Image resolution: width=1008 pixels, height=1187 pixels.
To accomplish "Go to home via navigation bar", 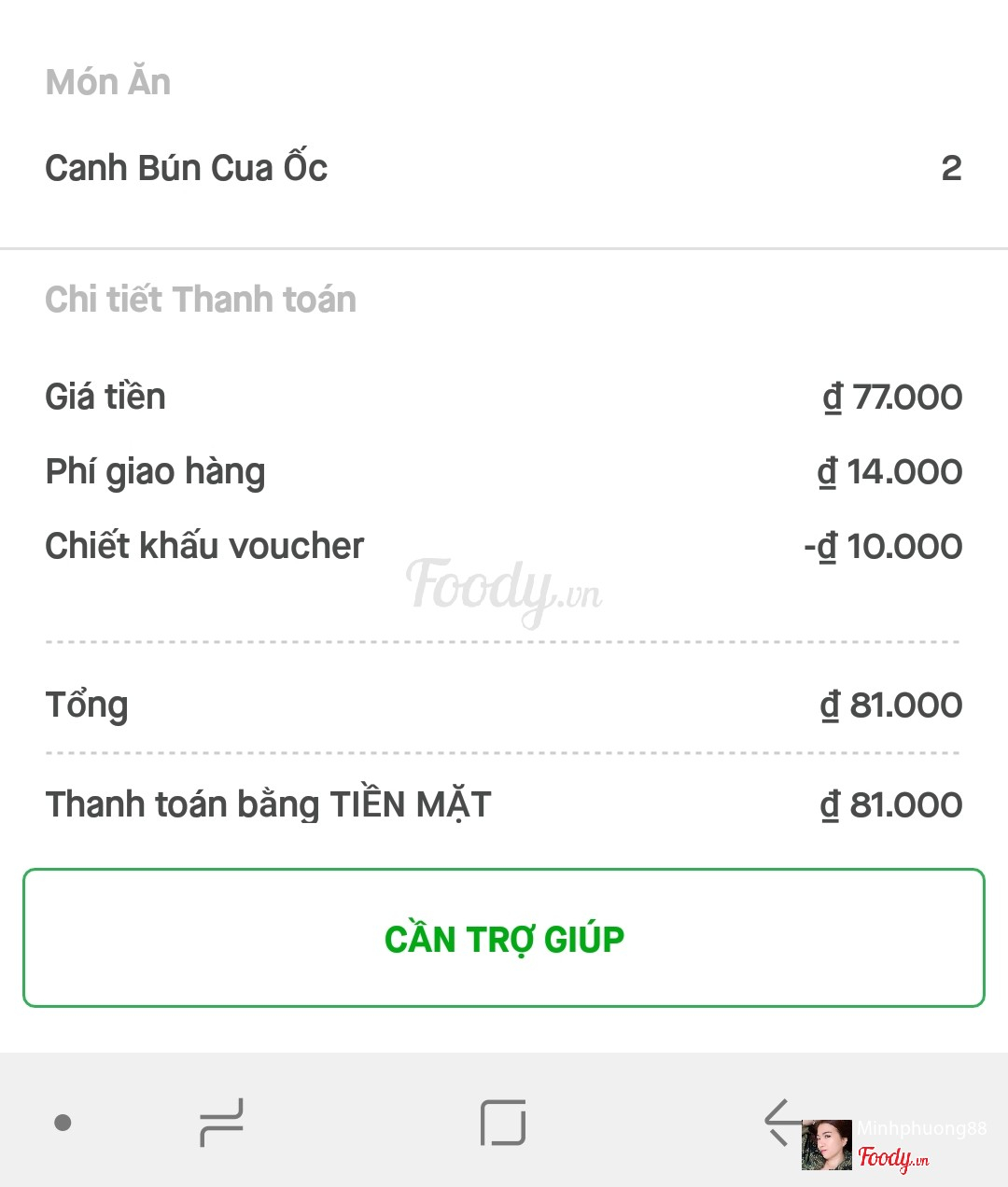I will 503,1122.
